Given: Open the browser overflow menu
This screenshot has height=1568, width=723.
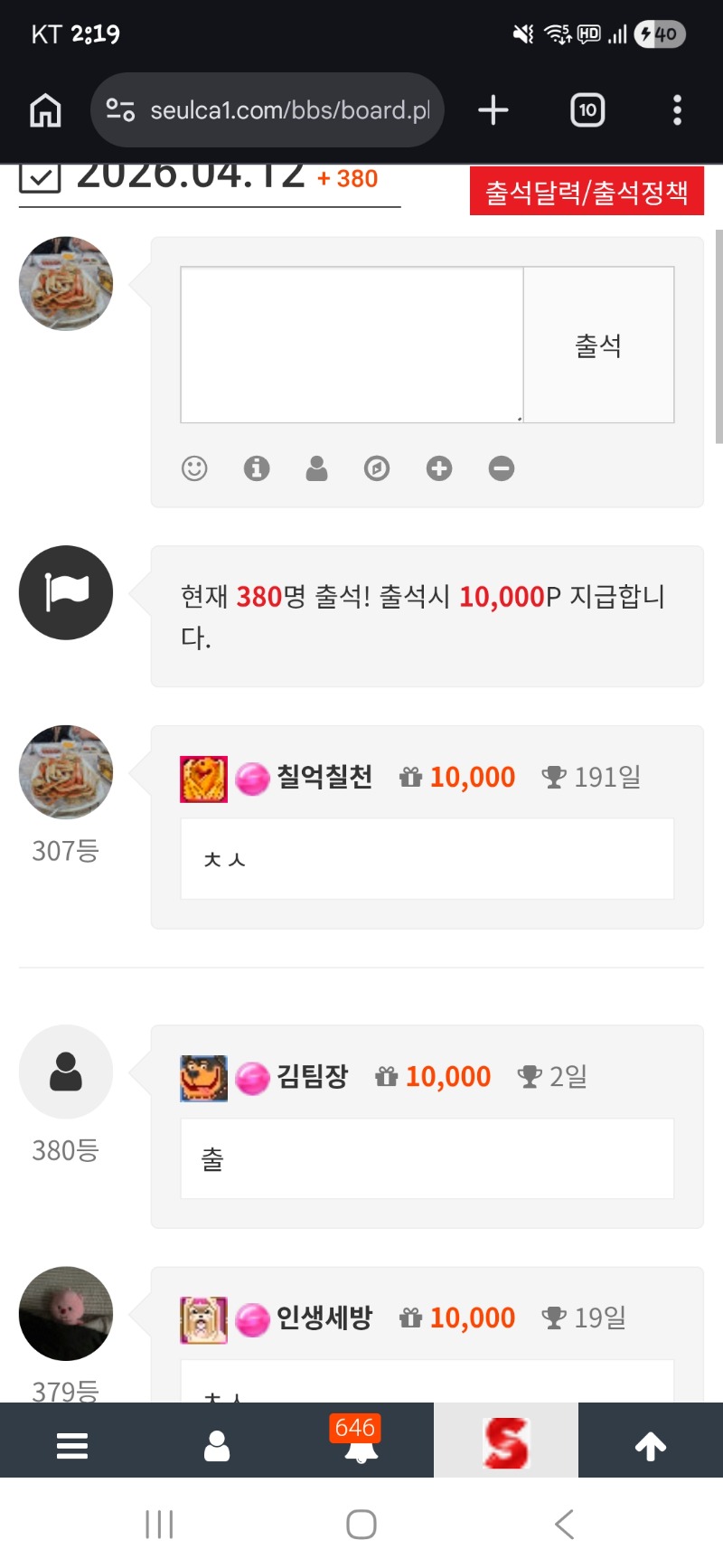Looking at the screenshot, I should [677, 110].
